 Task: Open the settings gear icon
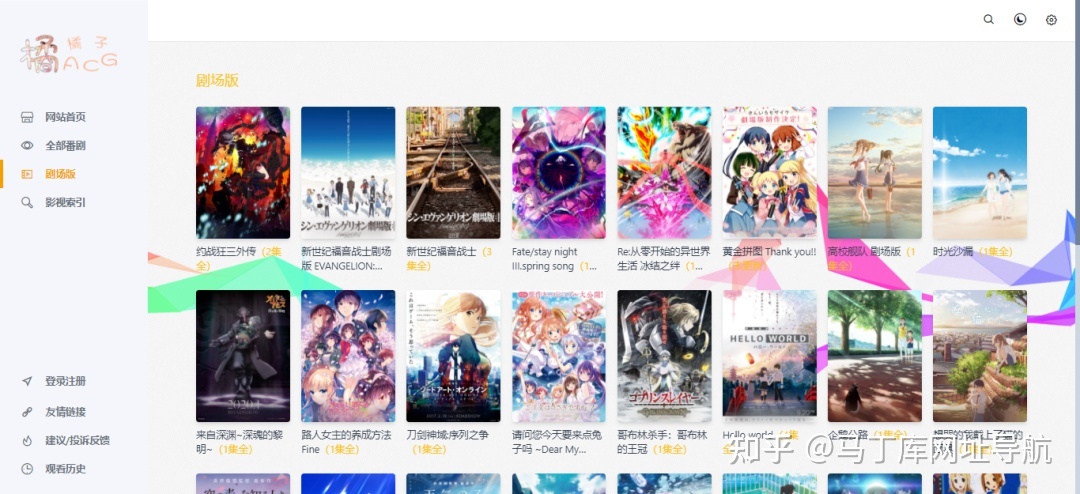pyautogui.click(x=1051, y=20)
